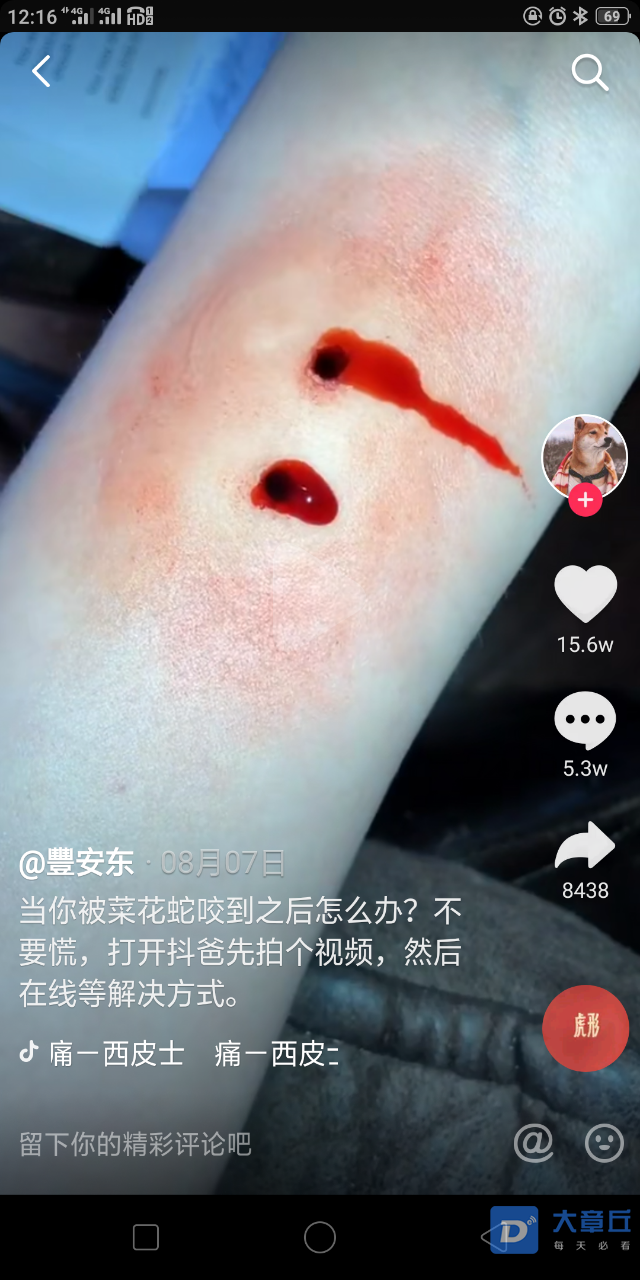Follow the author with the plus badge
640x1280 pixels.
coord(585,500)
